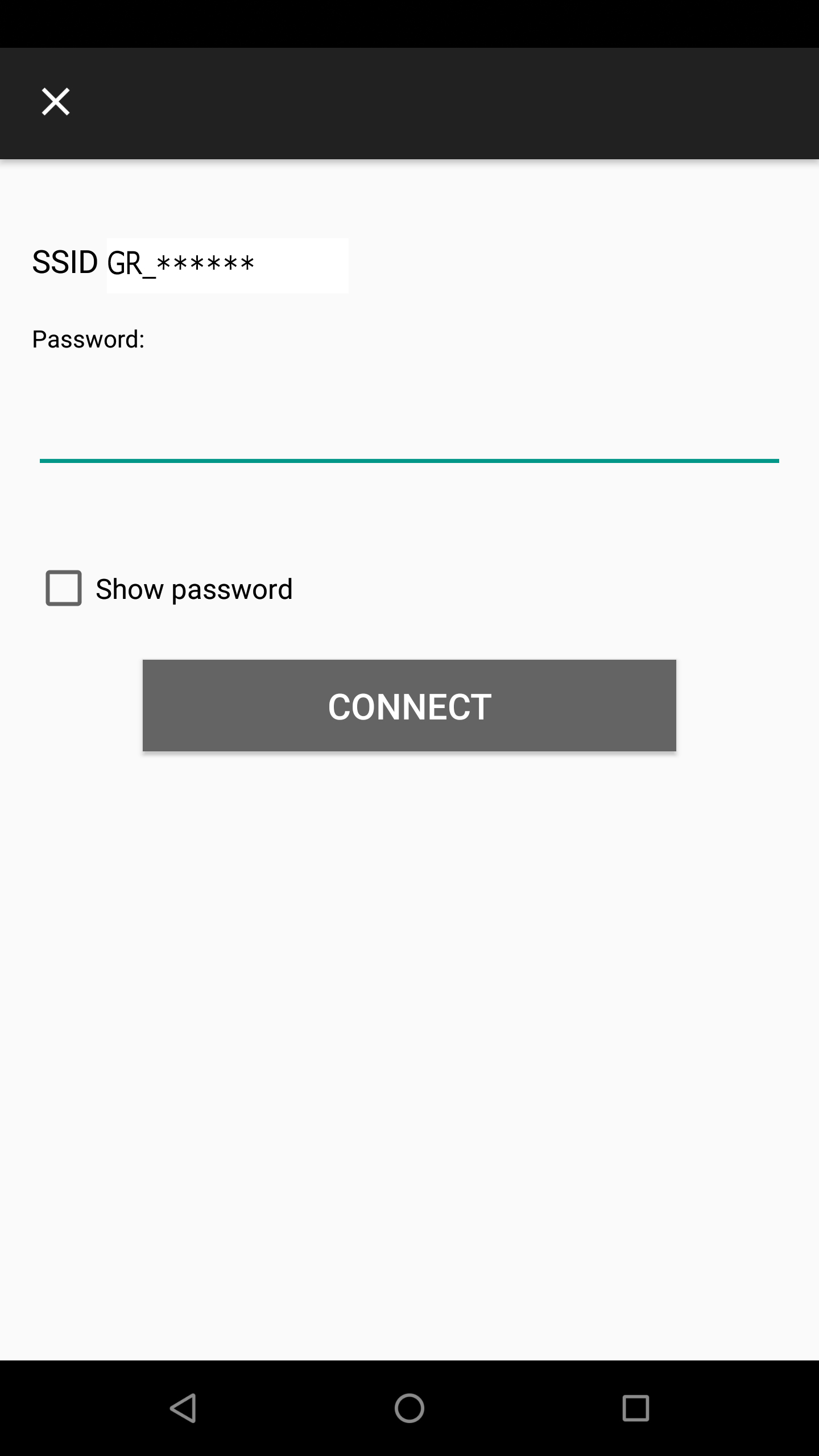Enable the Show password checkbox
Viewport: 819px width, 1456px height.
click(x=63, y=588)
